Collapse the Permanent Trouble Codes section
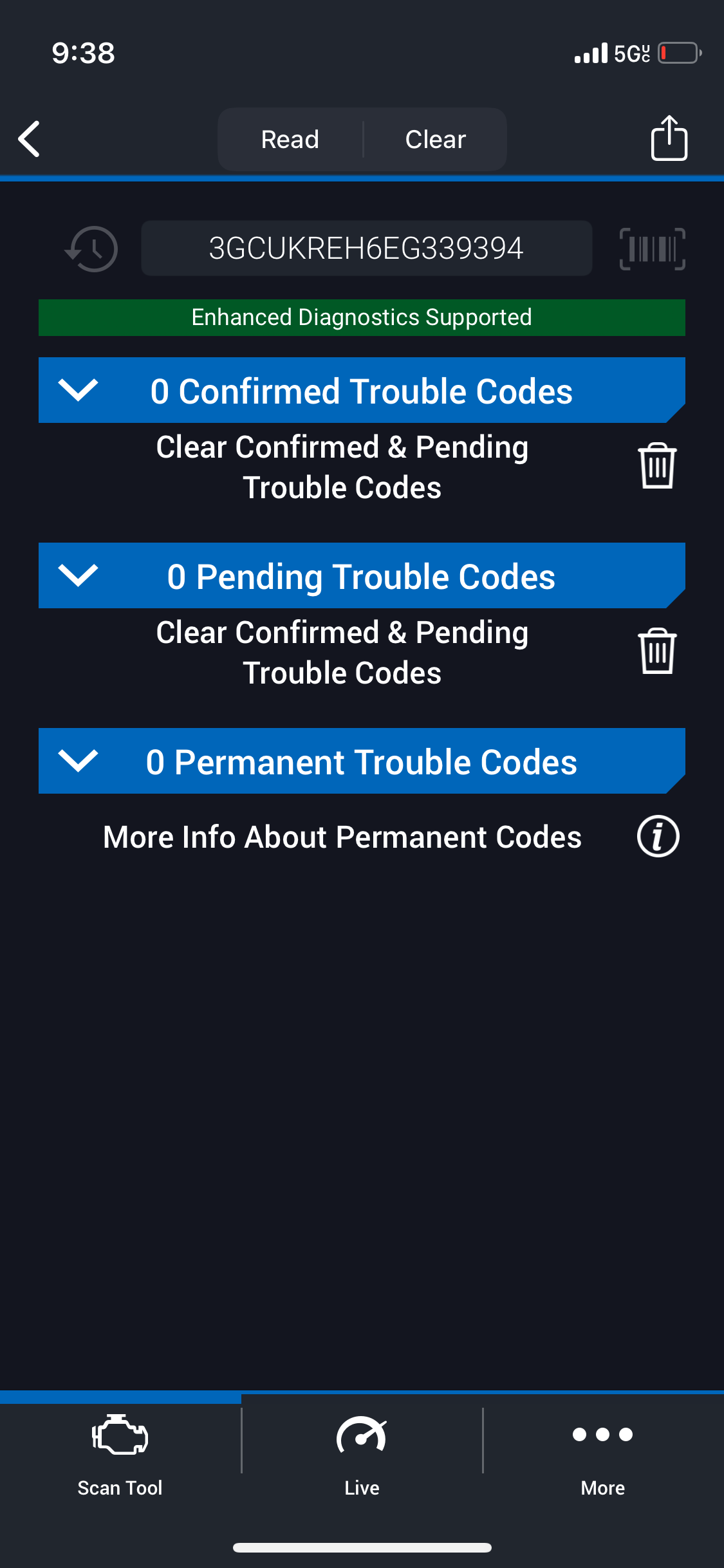The image size is (724, 1568). [78, 761]
